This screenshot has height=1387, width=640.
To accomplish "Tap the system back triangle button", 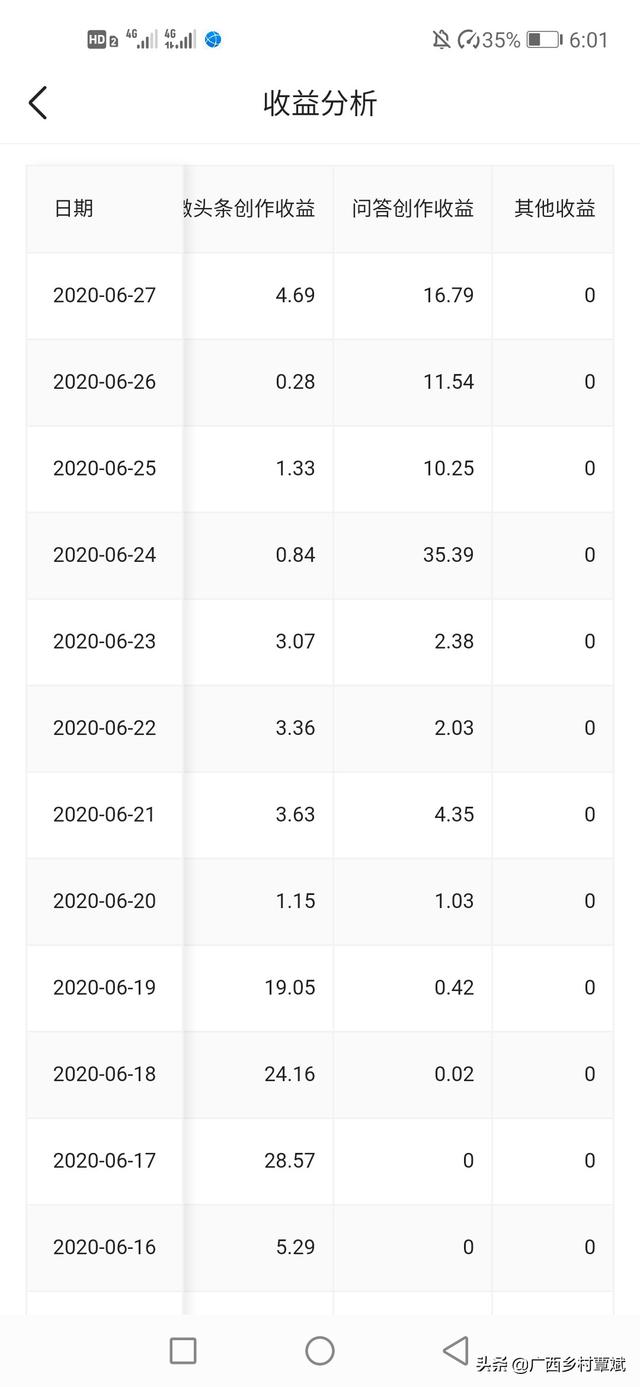I will (455, 1350).
